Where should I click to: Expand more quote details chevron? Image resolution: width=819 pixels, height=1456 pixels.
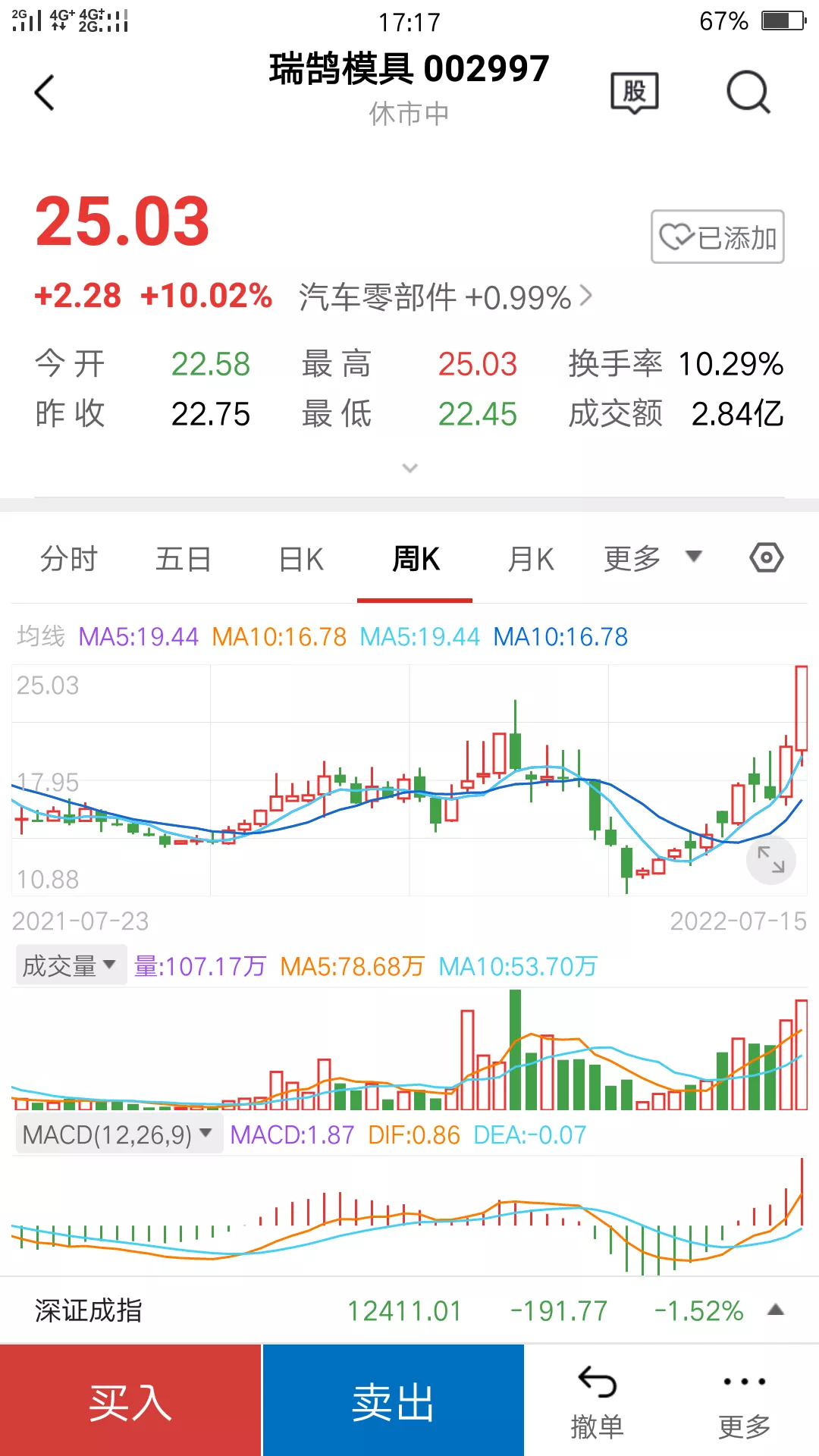pos(409,468)
